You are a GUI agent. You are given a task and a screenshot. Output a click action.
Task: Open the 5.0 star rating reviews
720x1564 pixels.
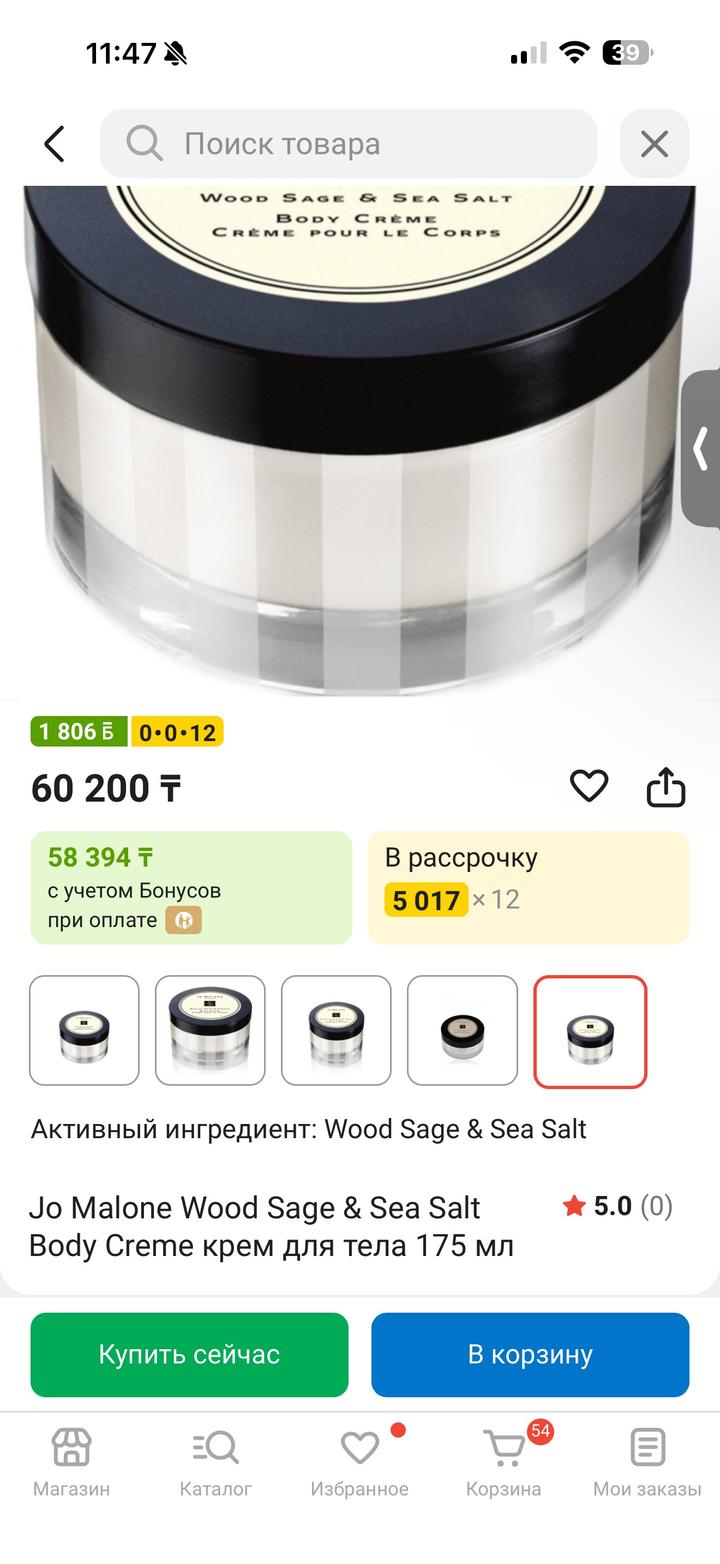pyautogui.click(x=618, y=1207)
